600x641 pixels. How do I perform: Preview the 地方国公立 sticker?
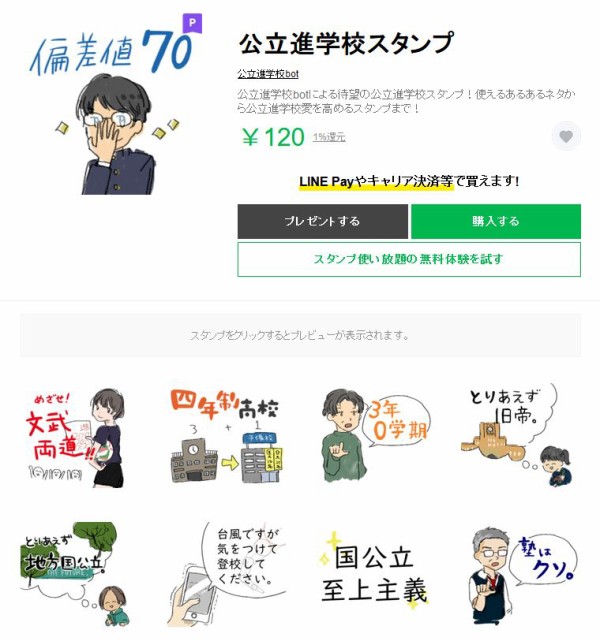pyautogui.click(x=76, y=574)
